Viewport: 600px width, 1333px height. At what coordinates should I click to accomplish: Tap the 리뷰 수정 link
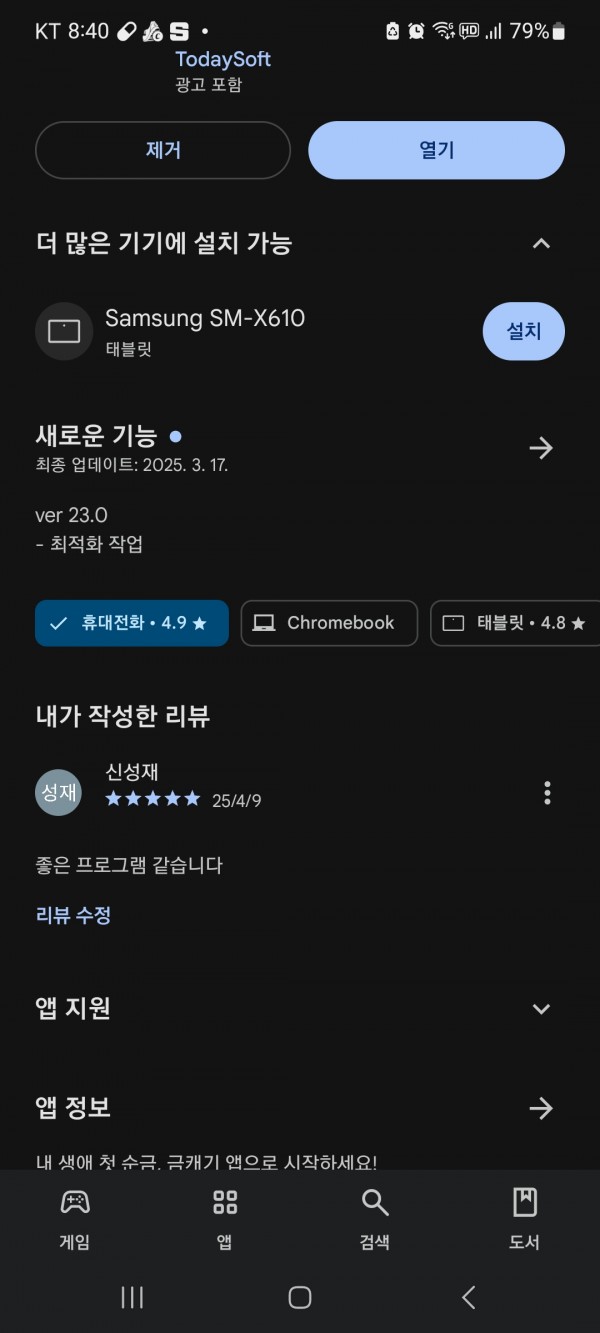pos(73,915)
